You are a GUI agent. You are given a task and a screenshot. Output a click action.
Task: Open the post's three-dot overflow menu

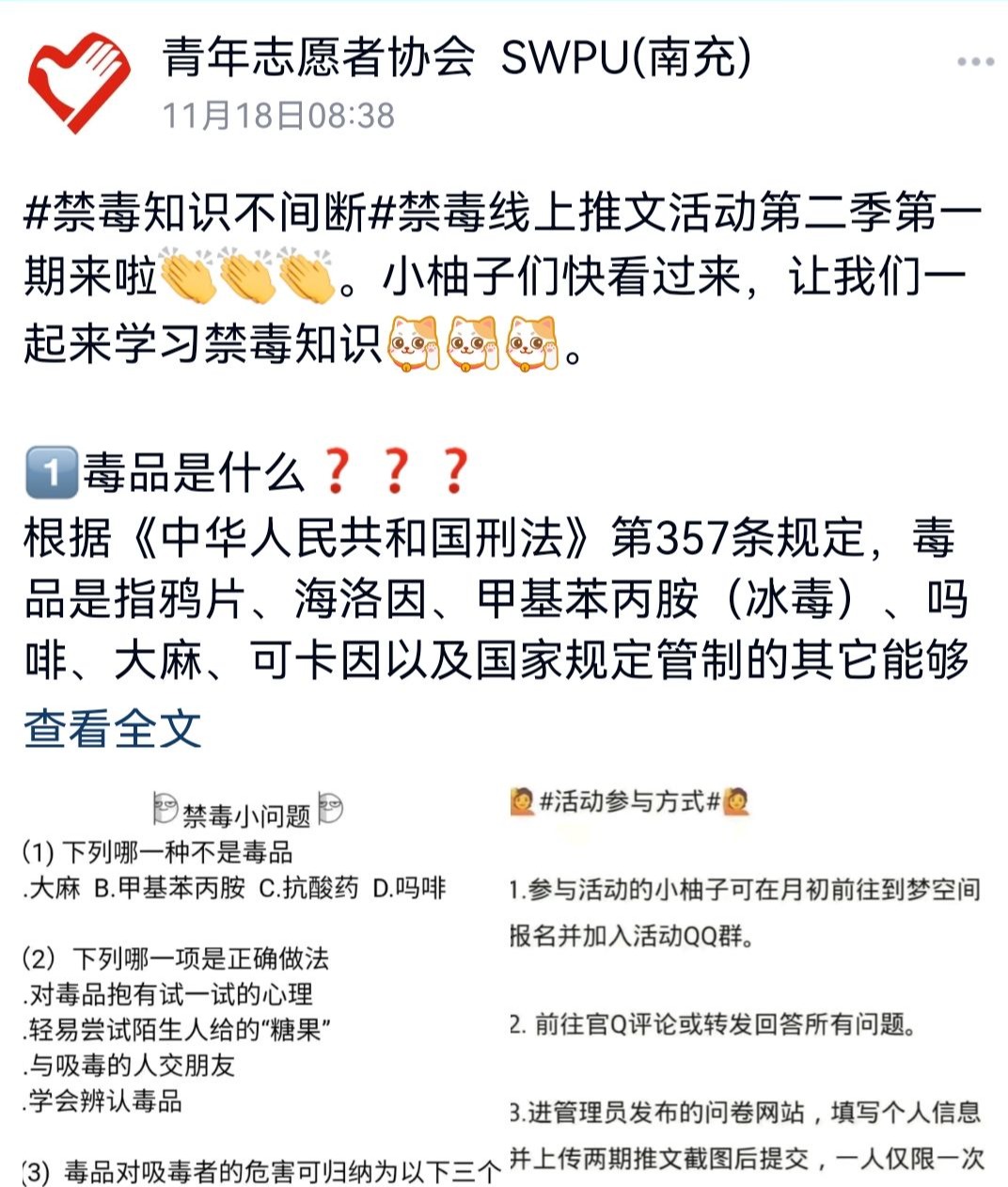click(975, 62)
